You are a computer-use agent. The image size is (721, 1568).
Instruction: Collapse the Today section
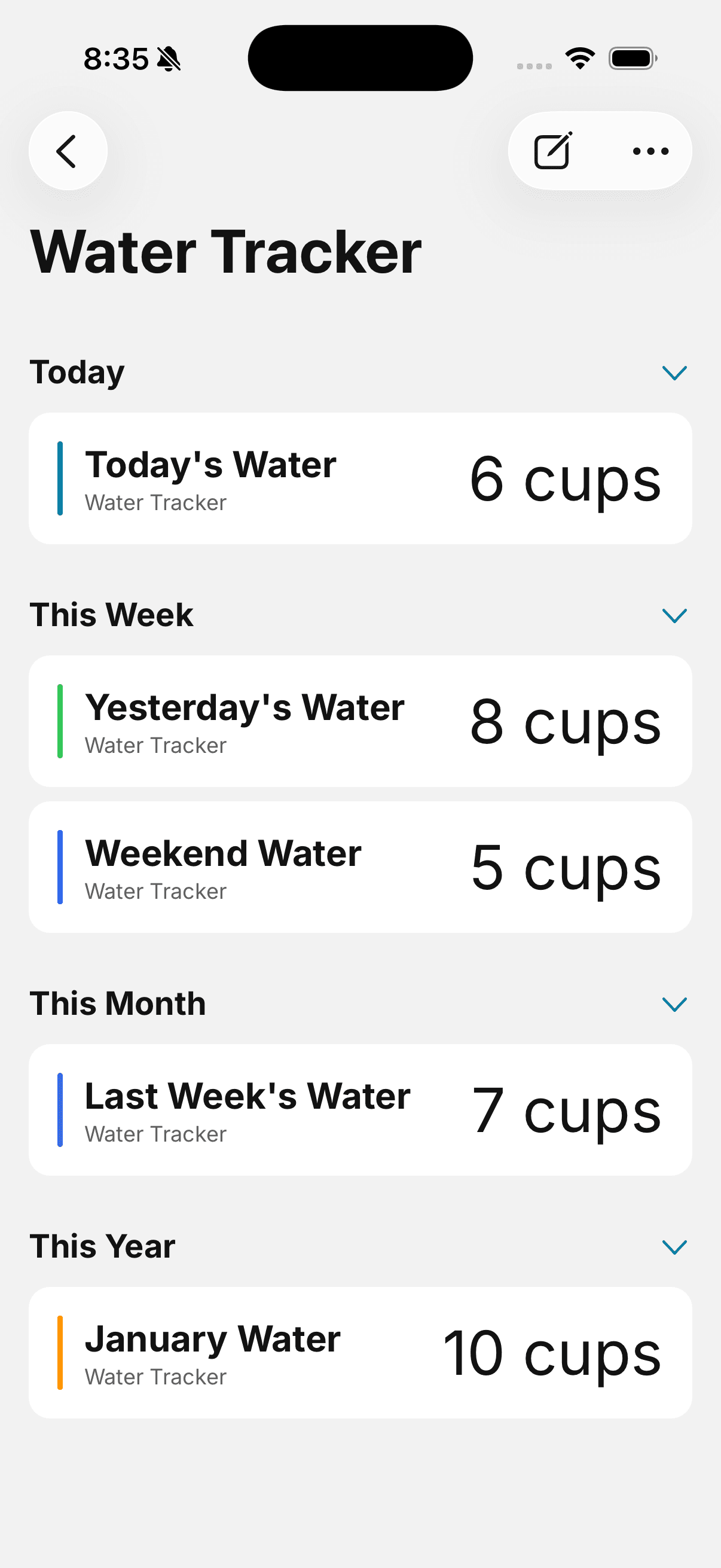674,372
